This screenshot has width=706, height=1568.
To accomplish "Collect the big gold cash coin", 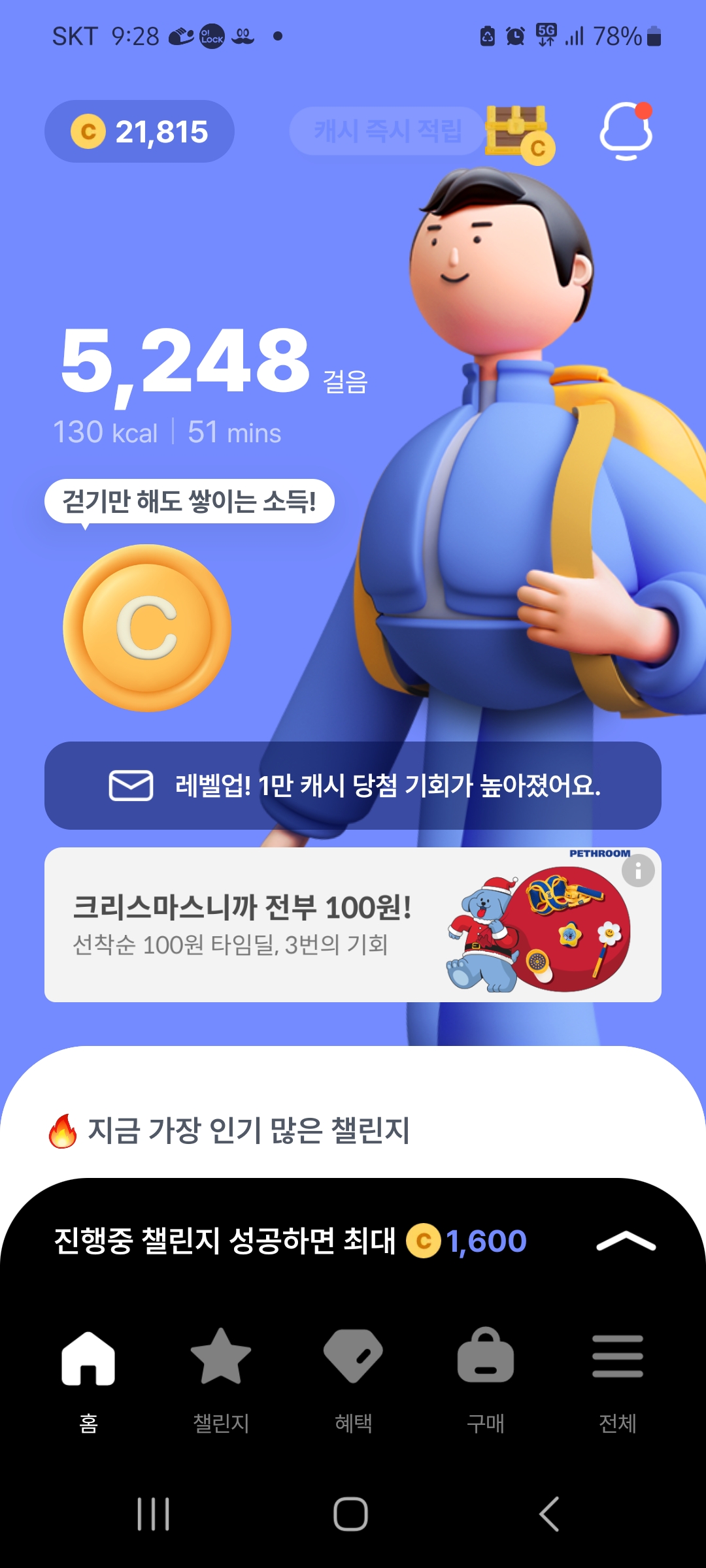I will click(147, 628).
